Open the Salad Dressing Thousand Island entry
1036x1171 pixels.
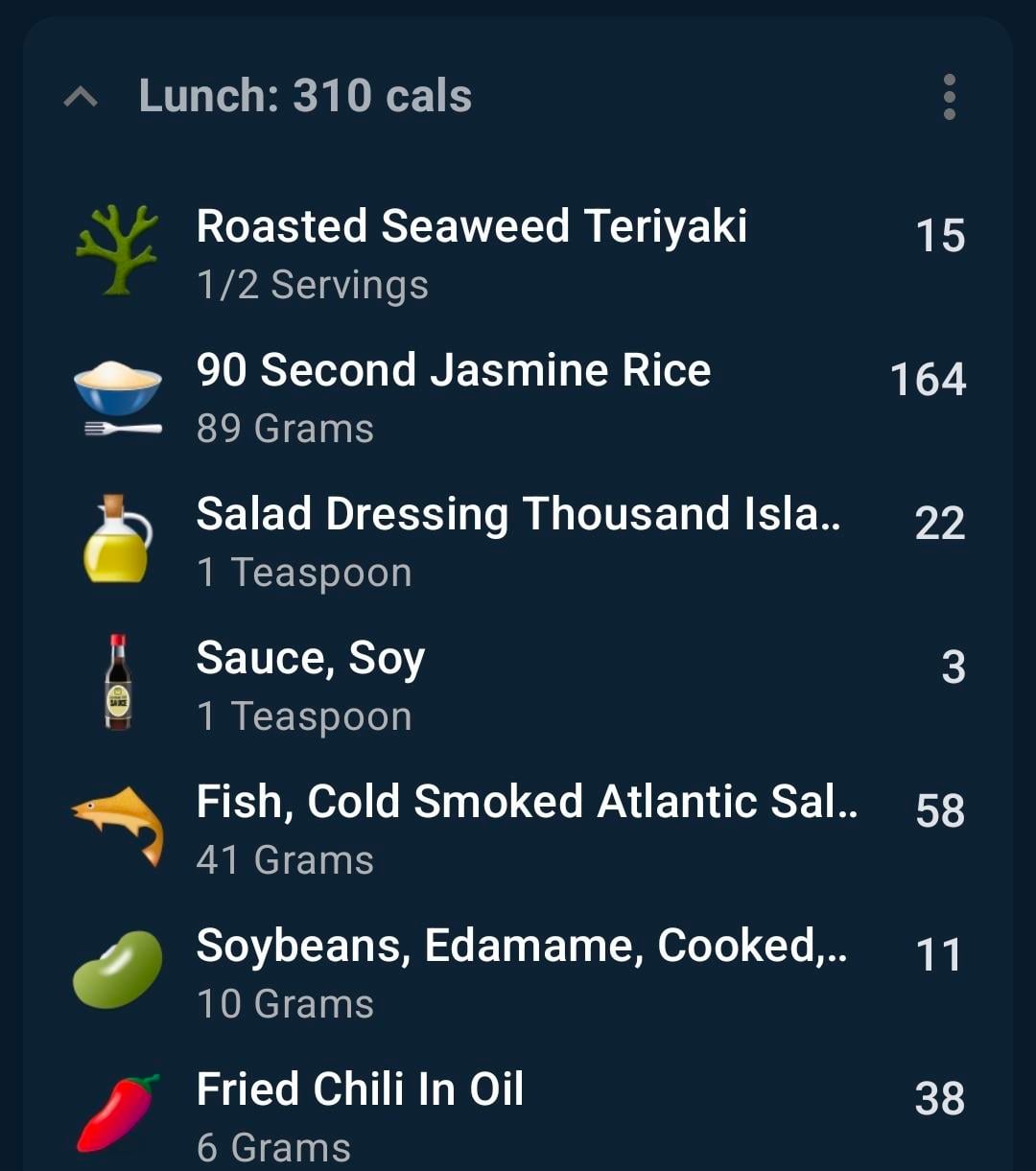[518, 540]
